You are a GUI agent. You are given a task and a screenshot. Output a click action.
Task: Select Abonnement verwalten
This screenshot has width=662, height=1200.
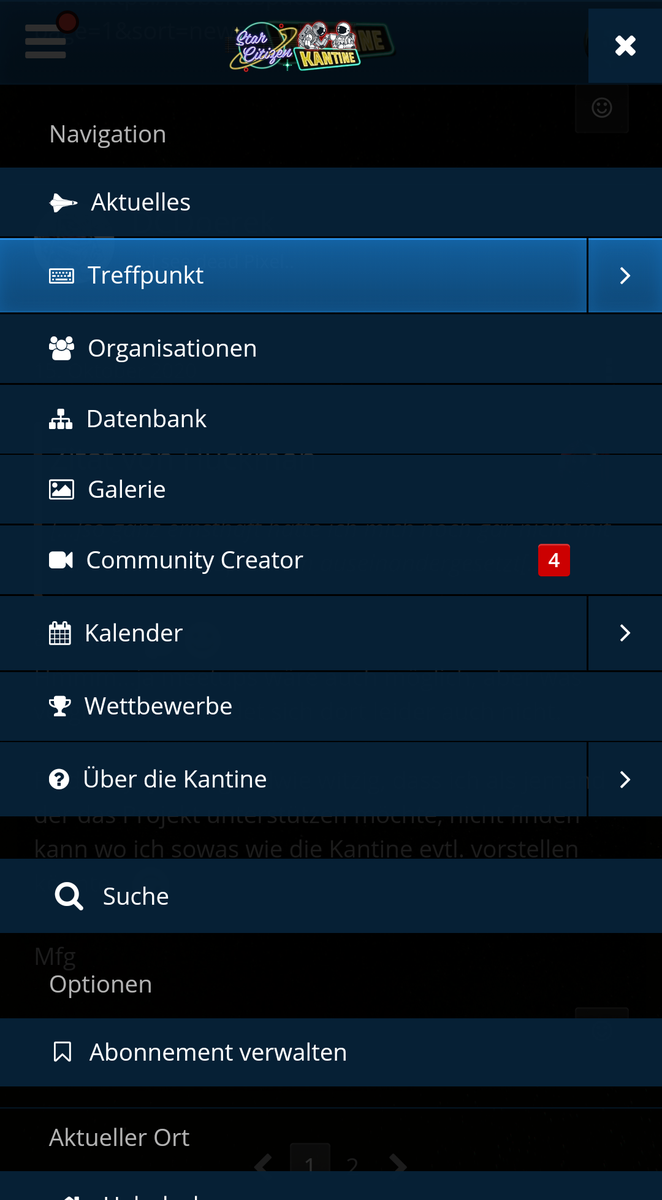coord(217,1052)
